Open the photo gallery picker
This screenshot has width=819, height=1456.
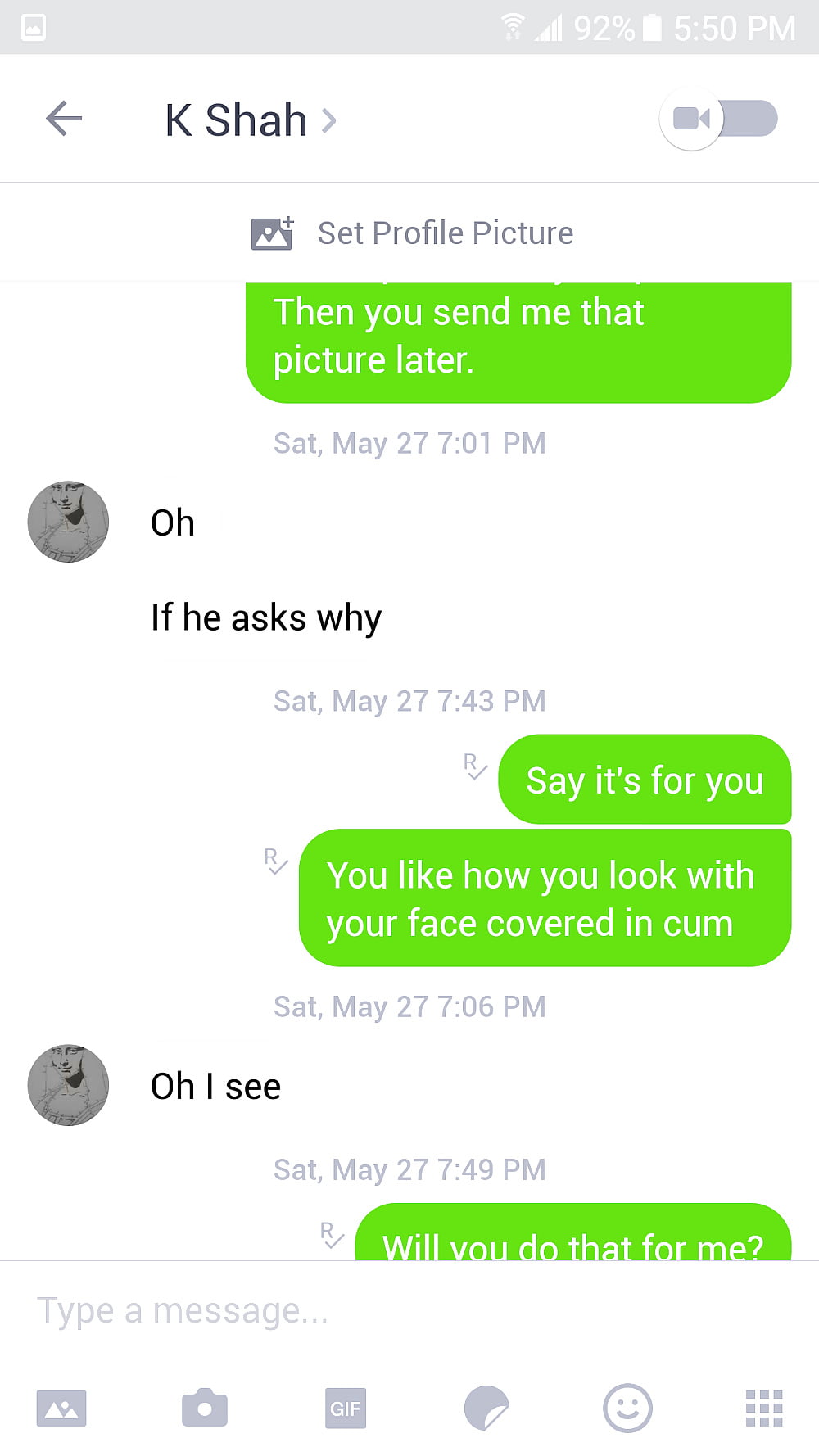61,1409
